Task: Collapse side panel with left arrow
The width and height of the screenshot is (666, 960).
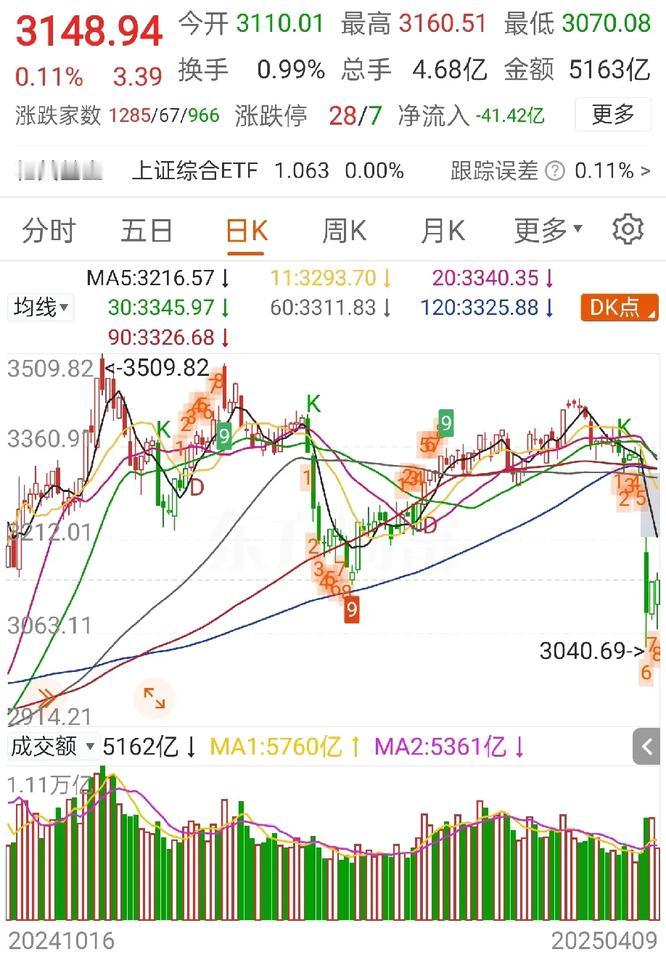Action: point(647,746)
